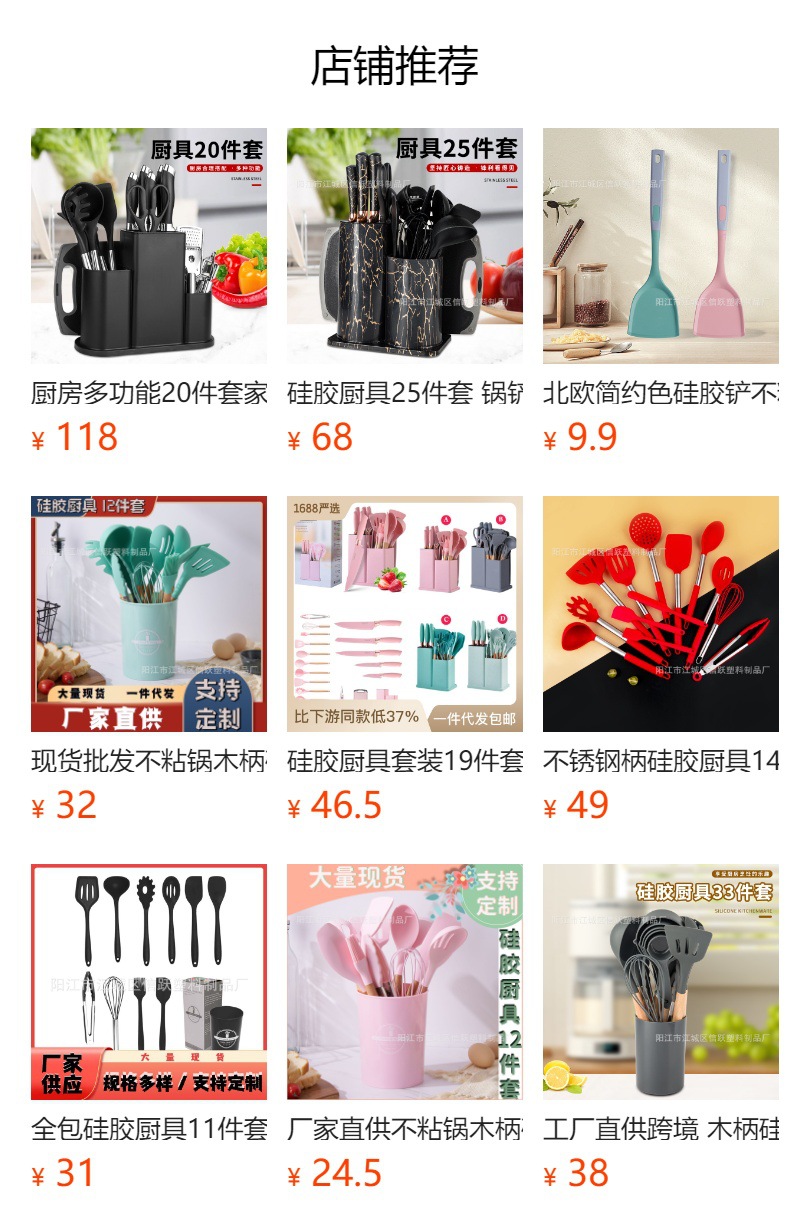Open the 工厂直供跨境 木柄硅 product at ¥38
Viewport: 790px width, 1232px height.
click(x=661, y=982)
